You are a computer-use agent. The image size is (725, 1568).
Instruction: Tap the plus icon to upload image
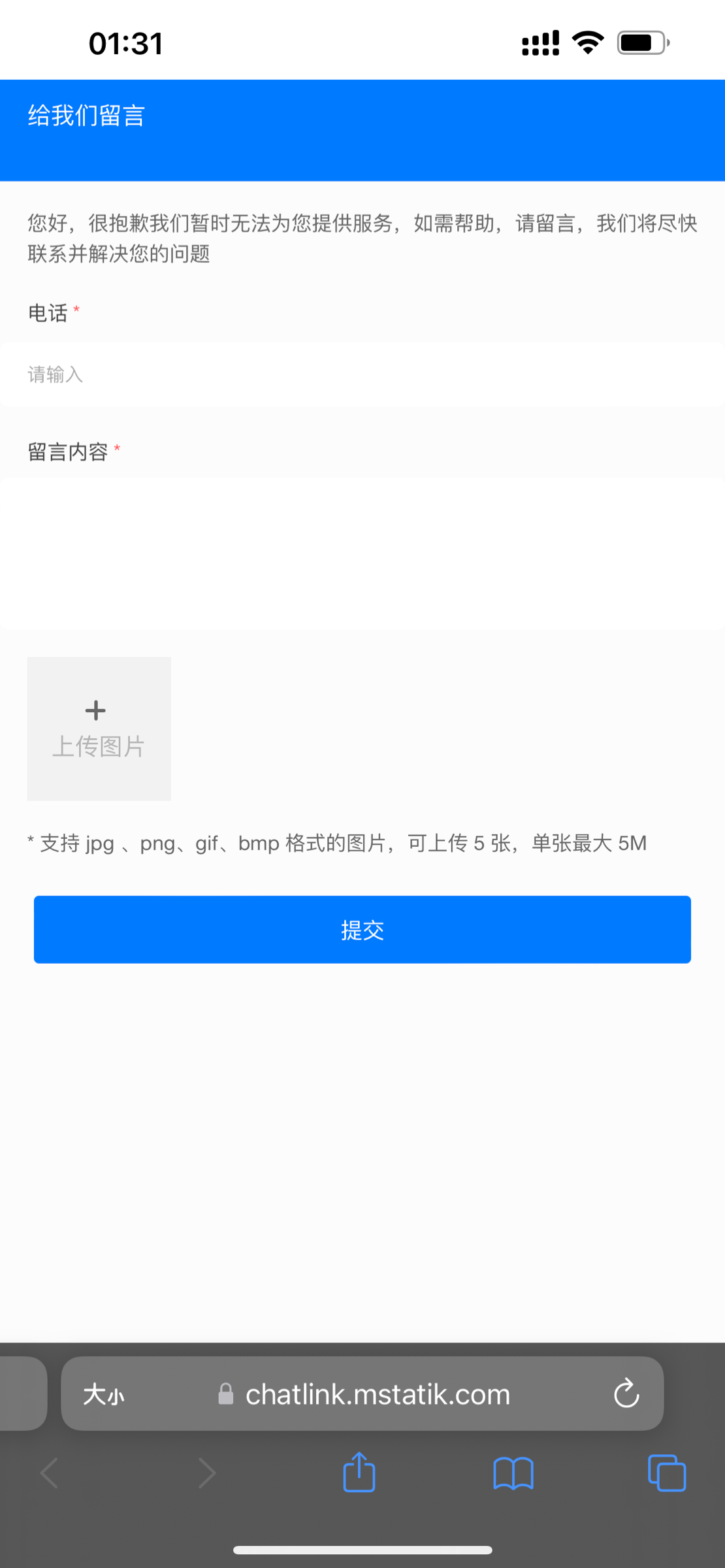[x=95, y=710]
